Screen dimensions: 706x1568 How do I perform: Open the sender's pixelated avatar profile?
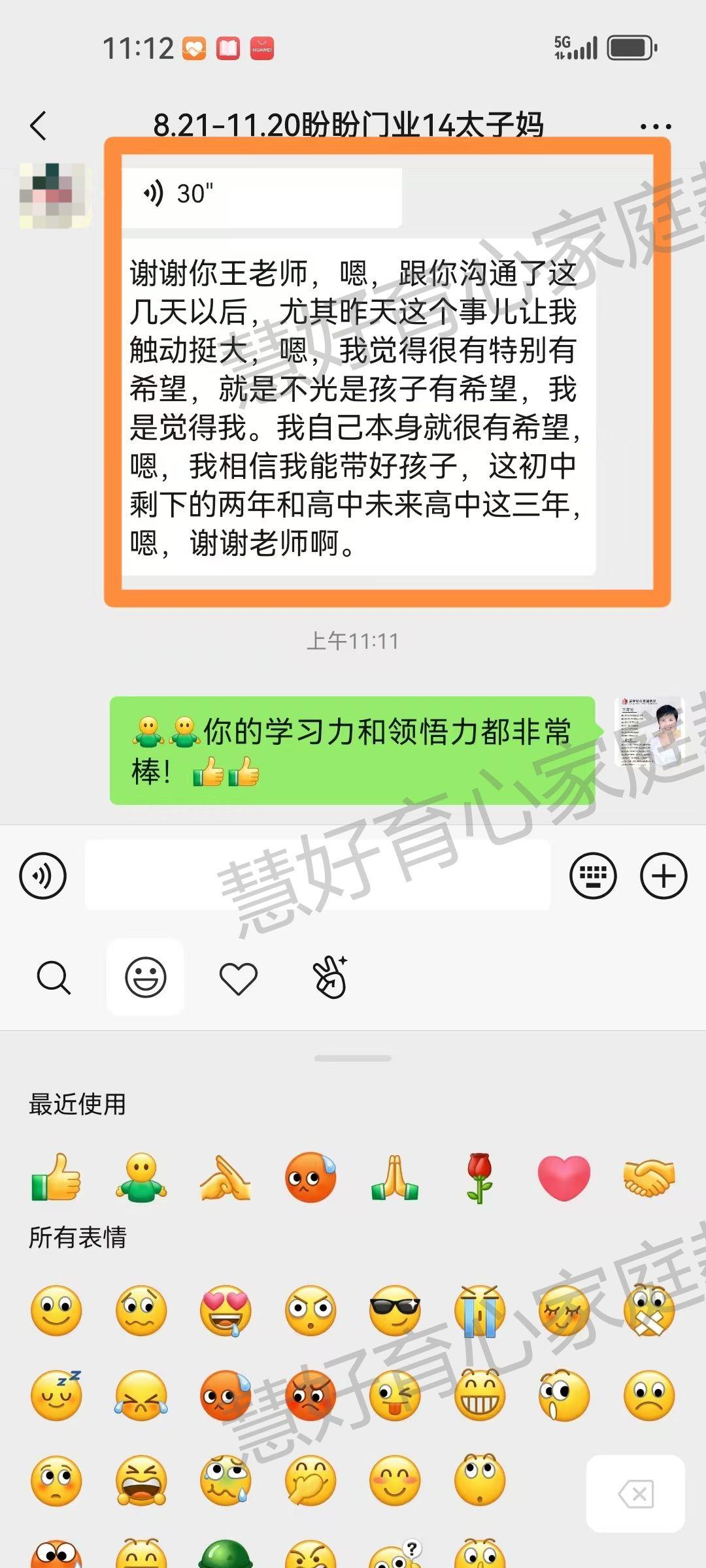[x=55, y=195]
